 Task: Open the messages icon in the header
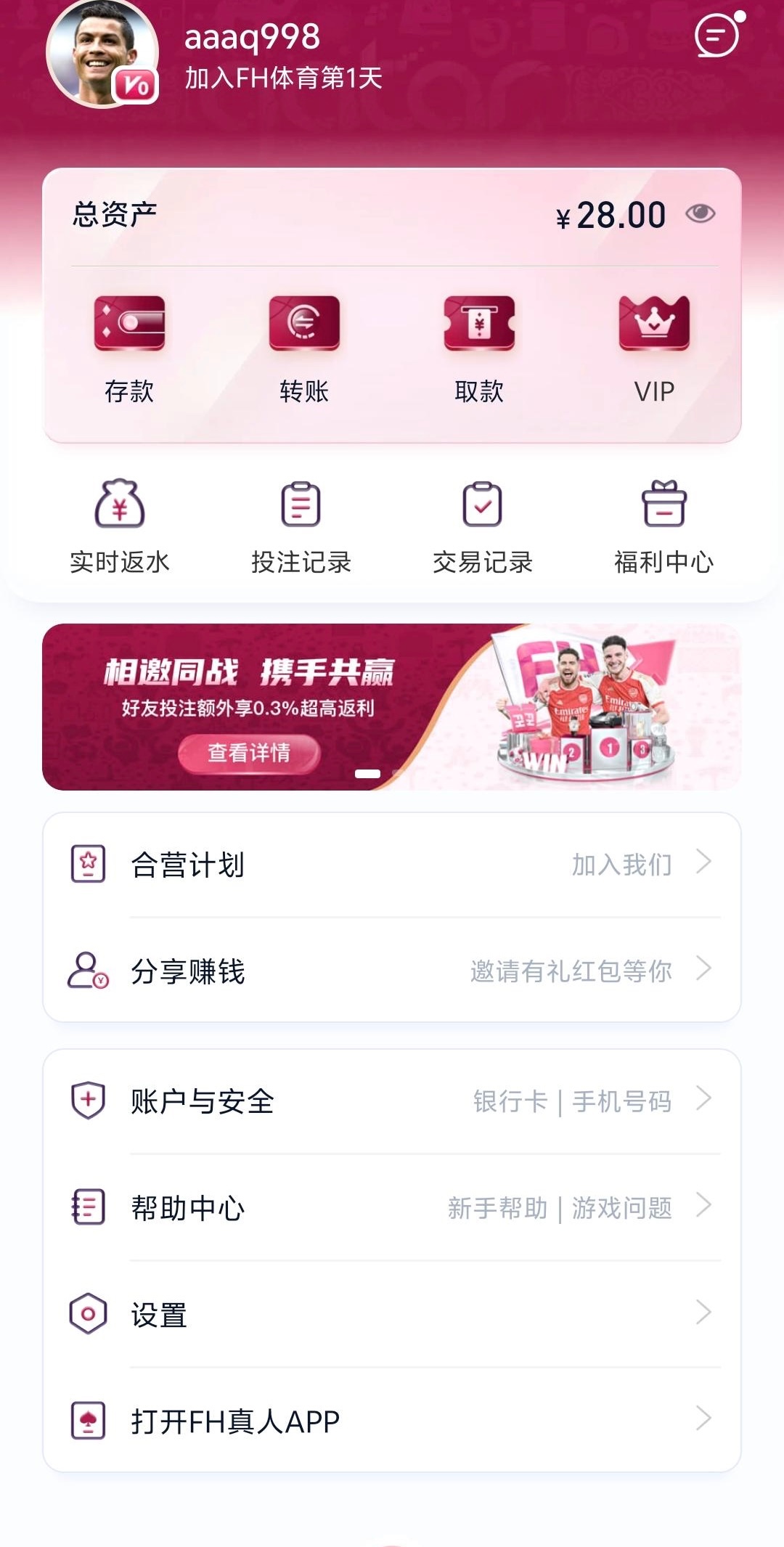(717, 35)
